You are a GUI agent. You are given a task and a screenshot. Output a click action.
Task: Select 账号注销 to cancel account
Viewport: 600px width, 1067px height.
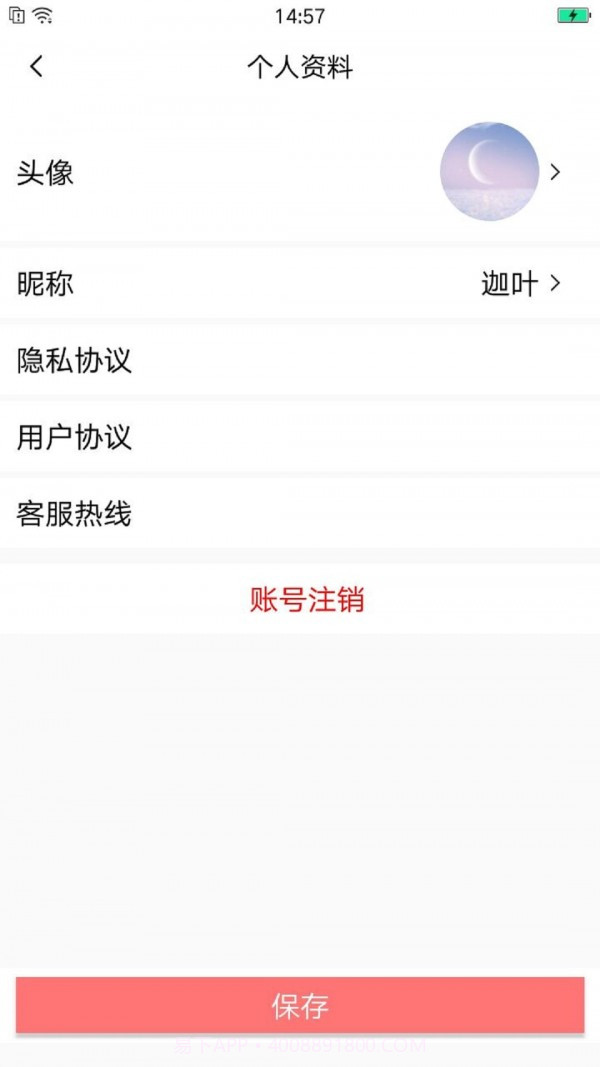pyautogui.click(x=306, y=599)
